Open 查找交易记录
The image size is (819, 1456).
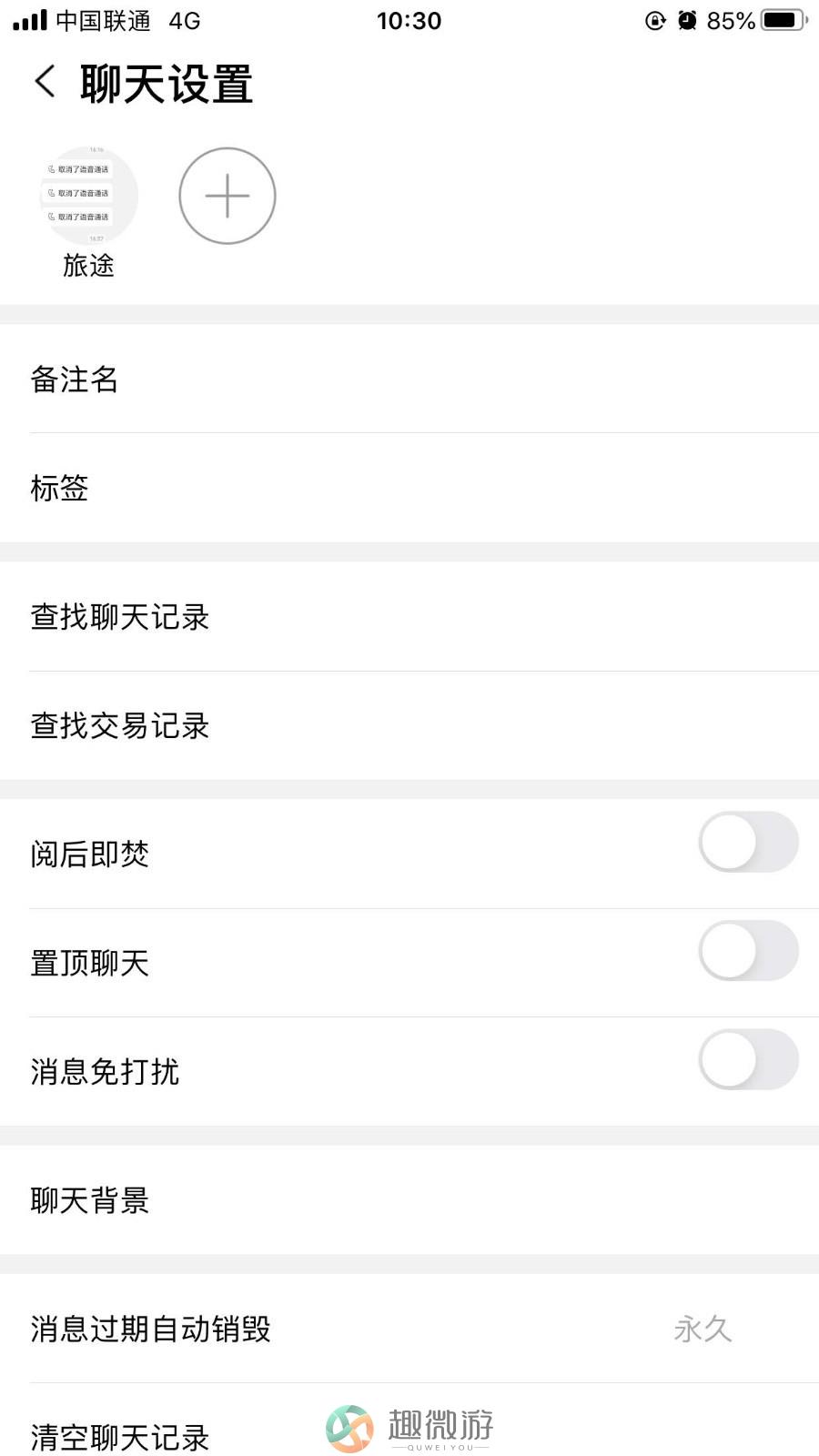click(x=409, y=726)
